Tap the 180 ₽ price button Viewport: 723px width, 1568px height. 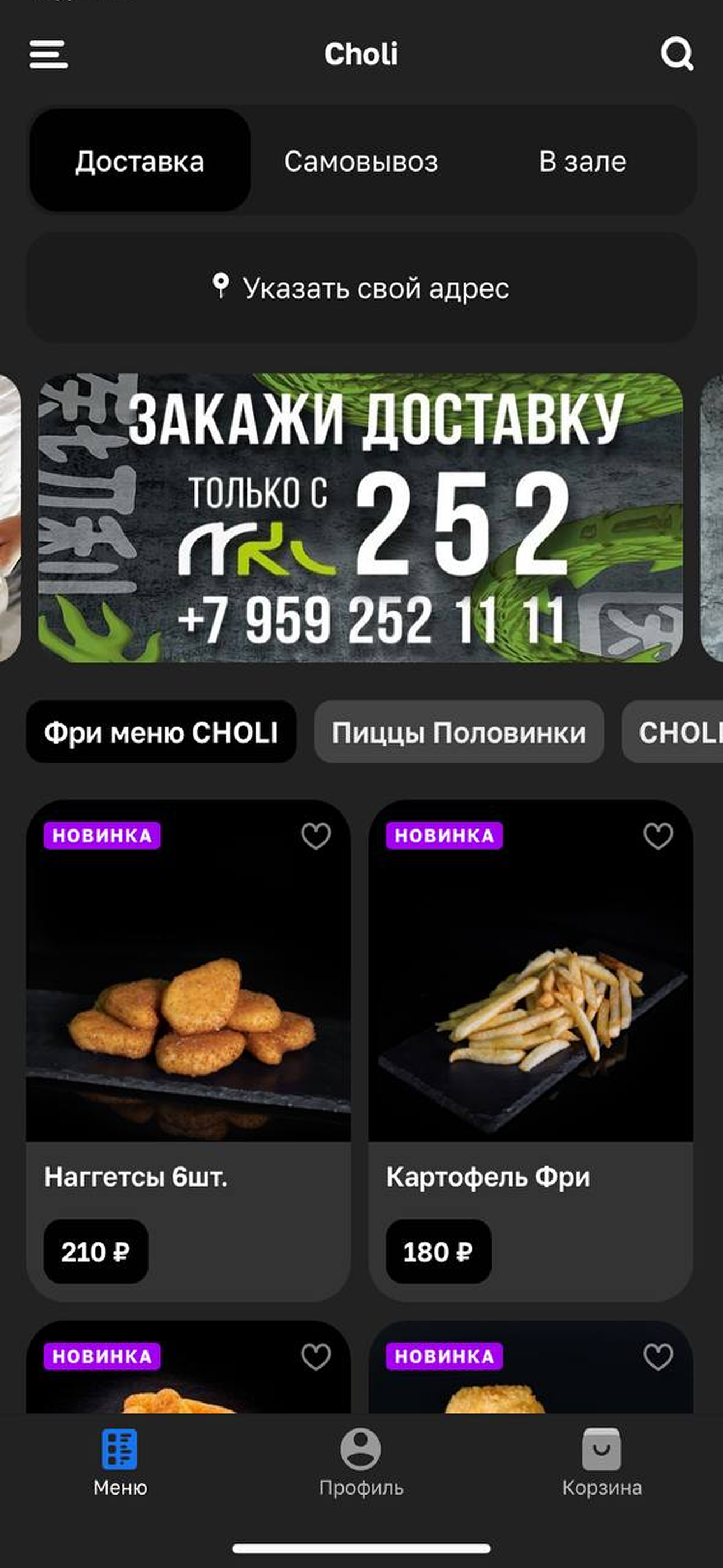click(438, 1252)
